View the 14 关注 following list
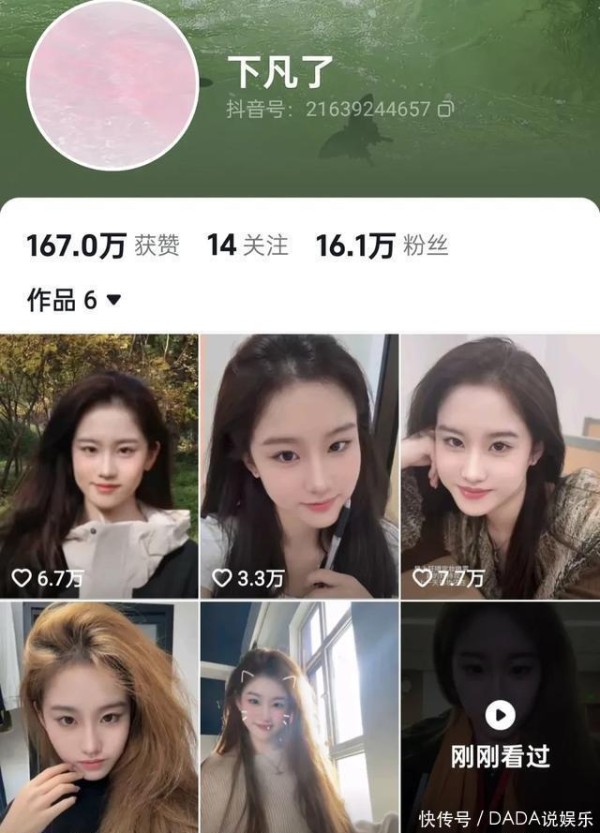The image size is (600, 833). pyautogui.click(x=247, y=246)
